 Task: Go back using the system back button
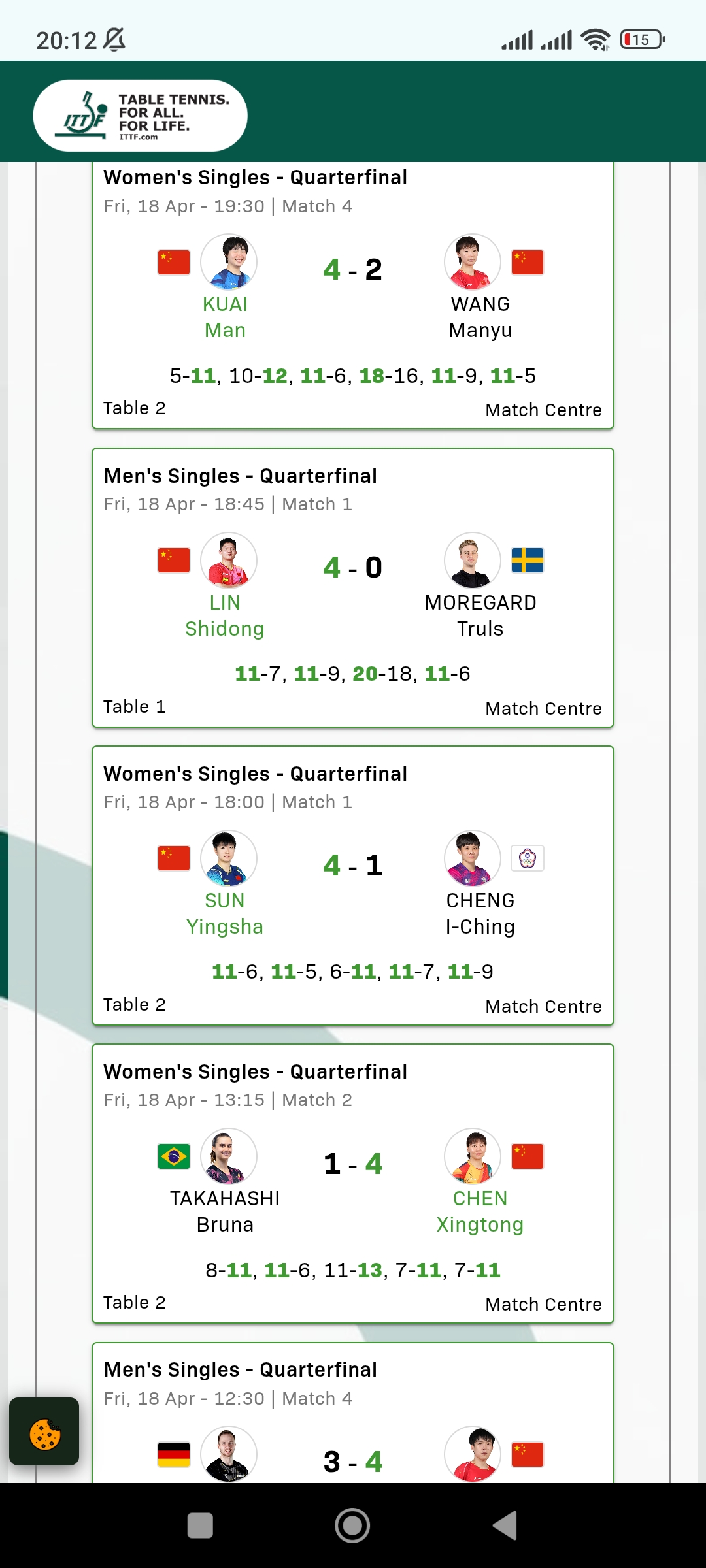(505, 1526)
